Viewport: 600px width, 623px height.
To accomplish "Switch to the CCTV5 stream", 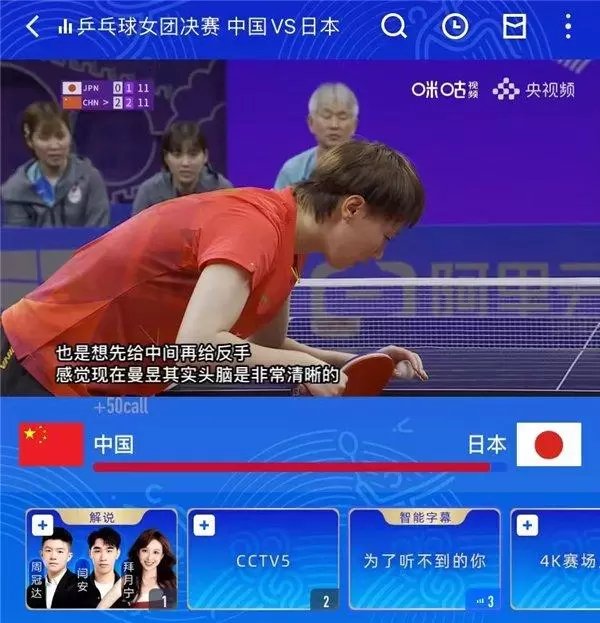I will tap(262, 562).
